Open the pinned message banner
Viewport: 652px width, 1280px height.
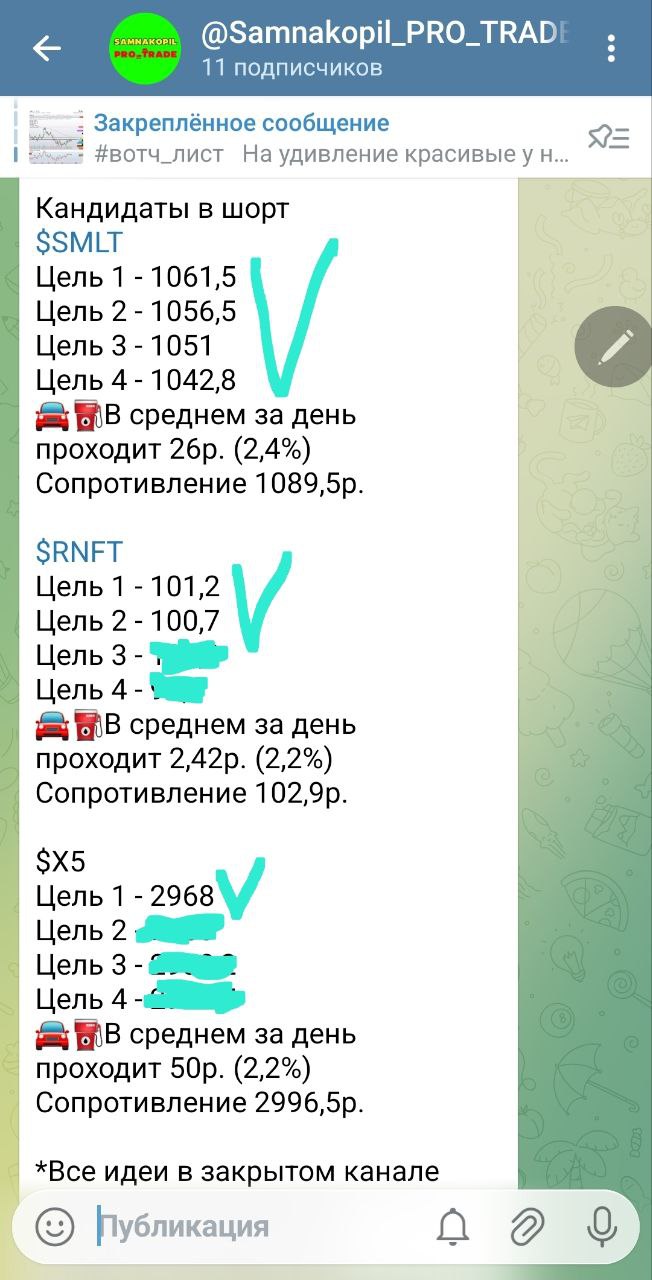[x=300, y=138]
